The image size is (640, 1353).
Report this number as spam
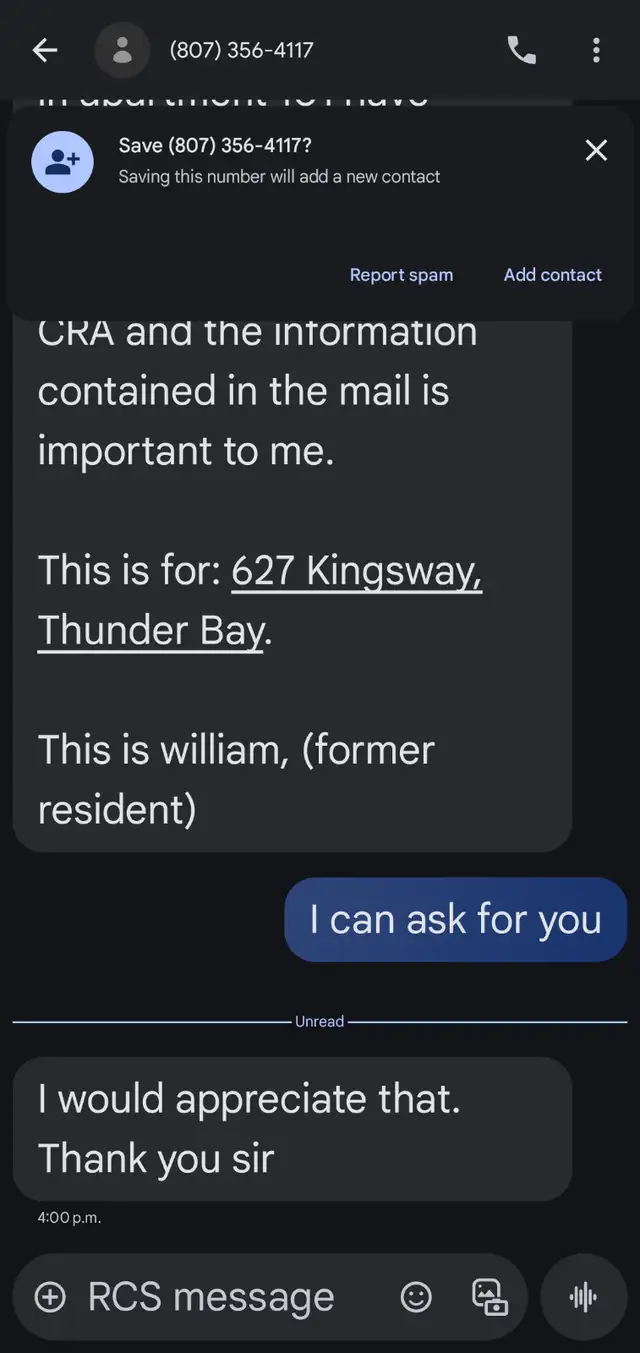[x=401, y=275]
